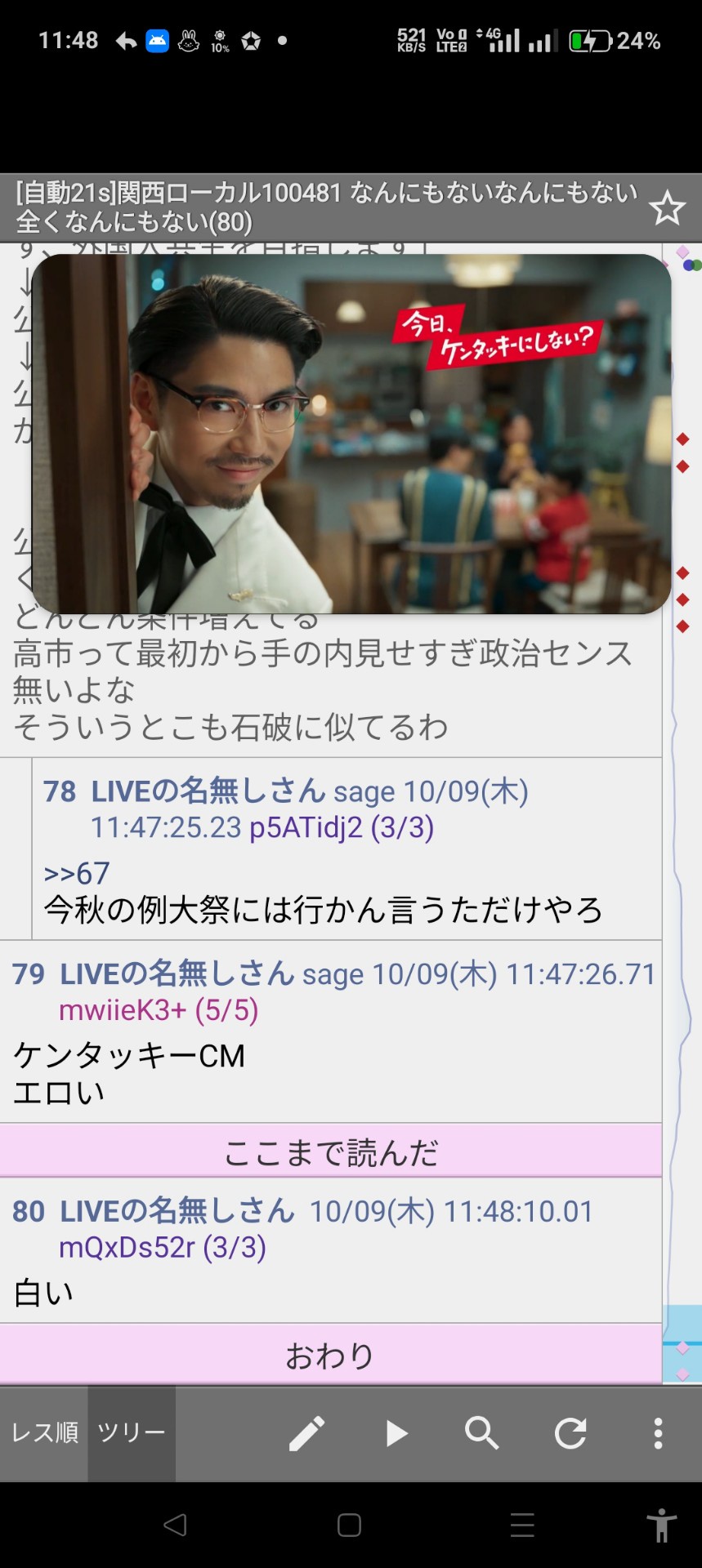Open the >>67 reply anchor
This screenshot has width=702, height=1568.
[77, 873]
